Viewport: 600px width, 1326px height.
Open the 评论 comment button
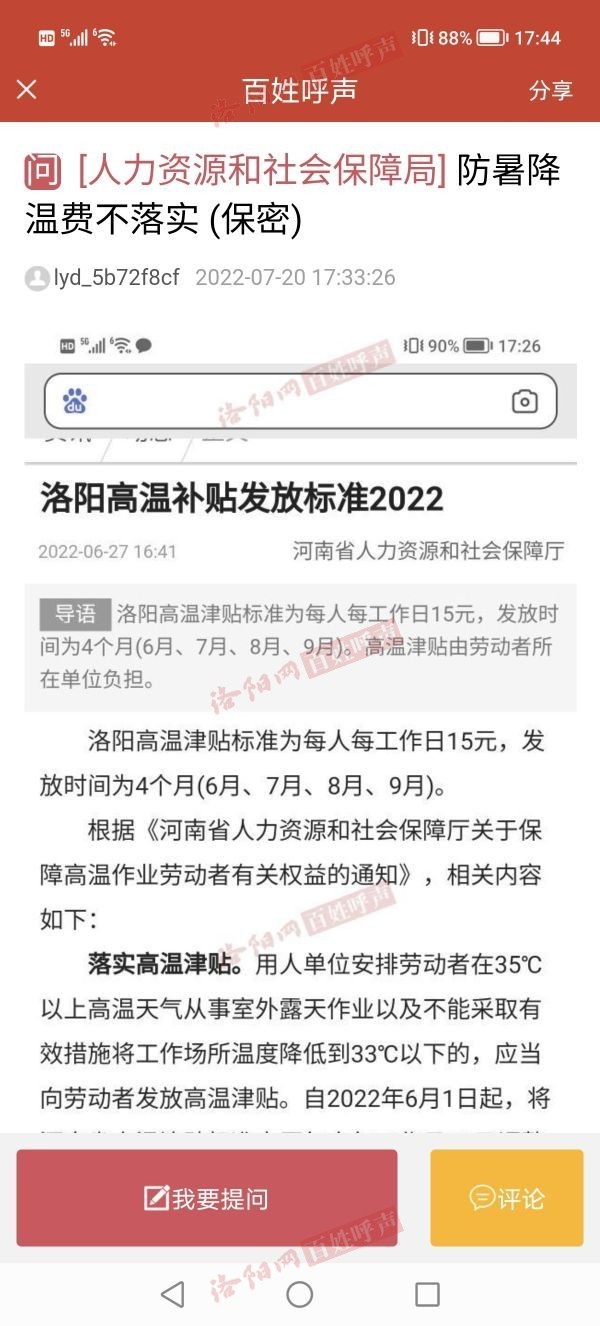[507, 1198]
